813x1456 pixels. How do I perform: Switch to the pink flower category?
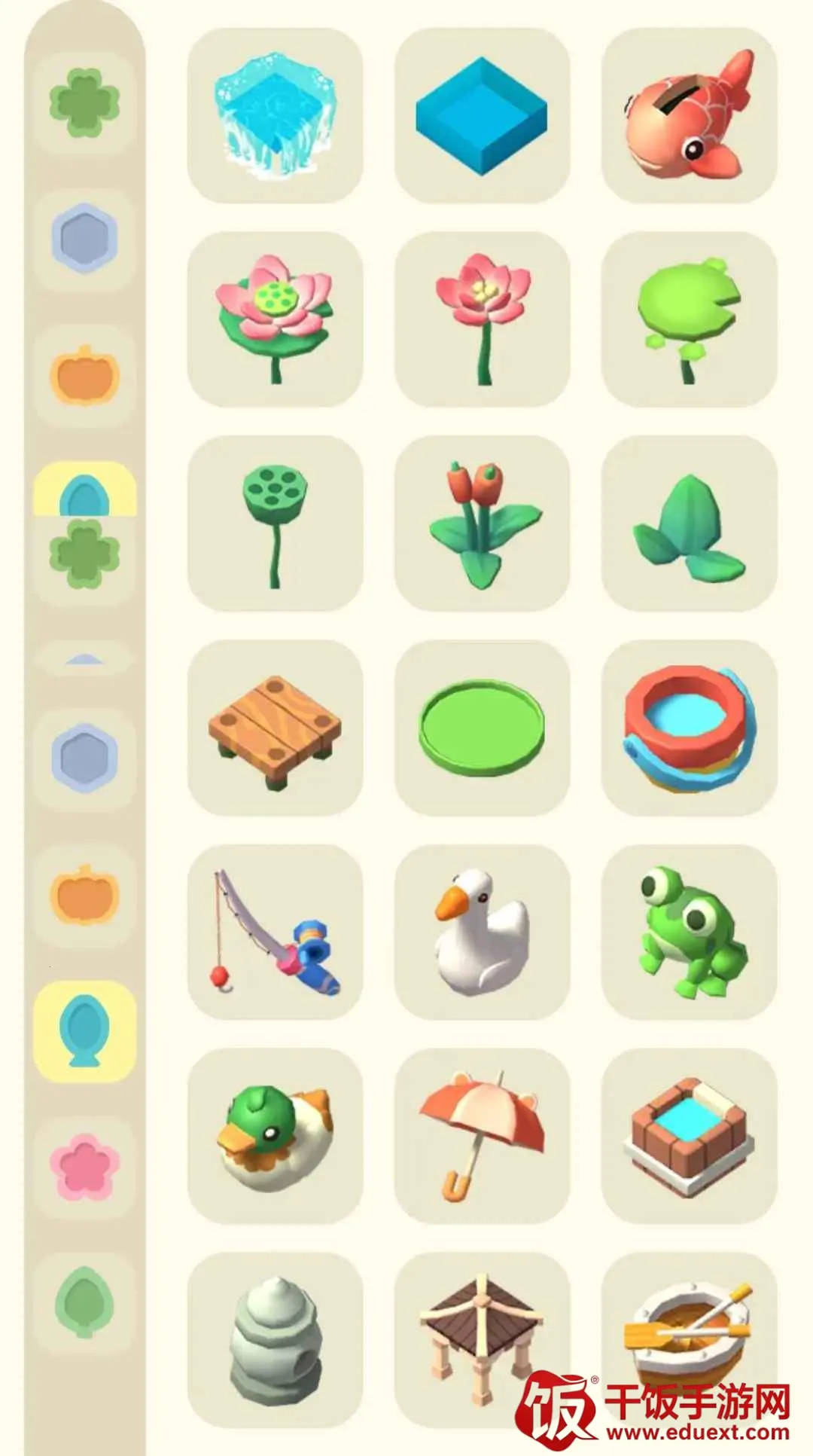[84, 1168]
